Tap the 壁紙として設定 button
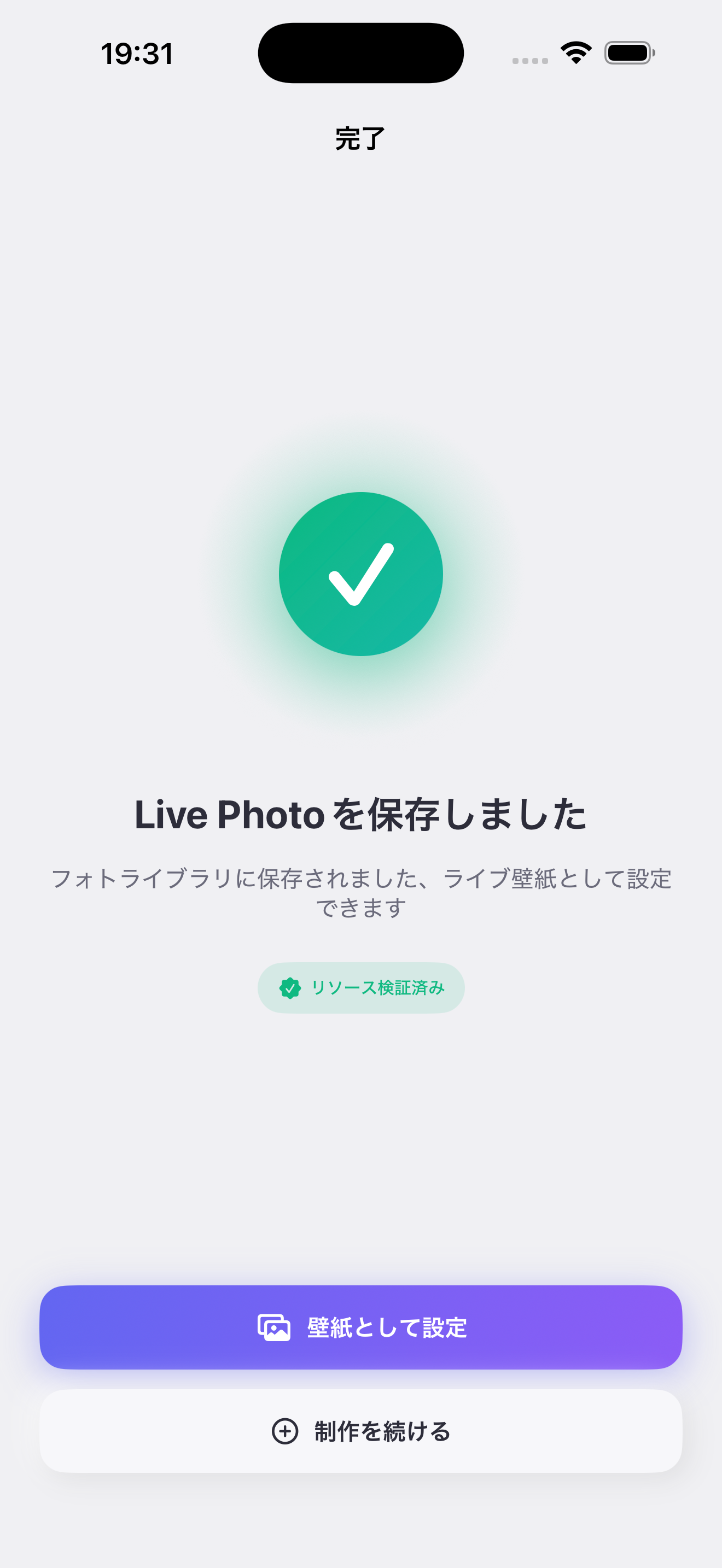Screen dimensions: 722x1568 coord(361,1327)
